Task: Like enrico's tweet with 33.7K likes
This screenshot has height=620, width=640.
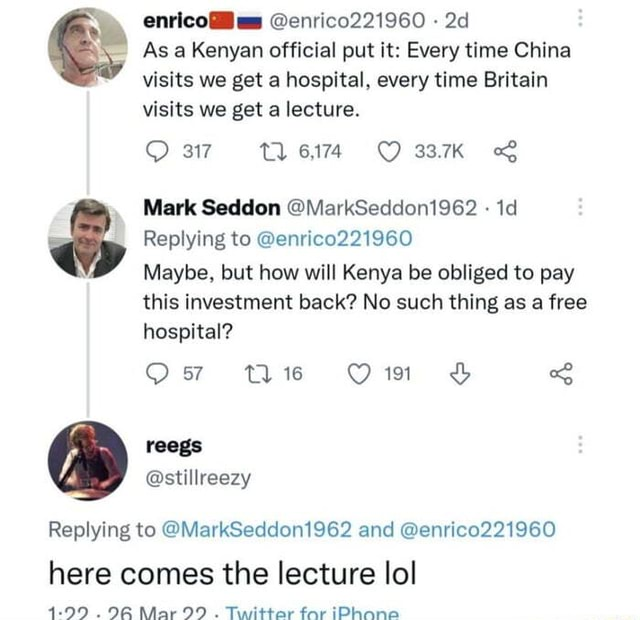Action: click(x=387, y=151)
